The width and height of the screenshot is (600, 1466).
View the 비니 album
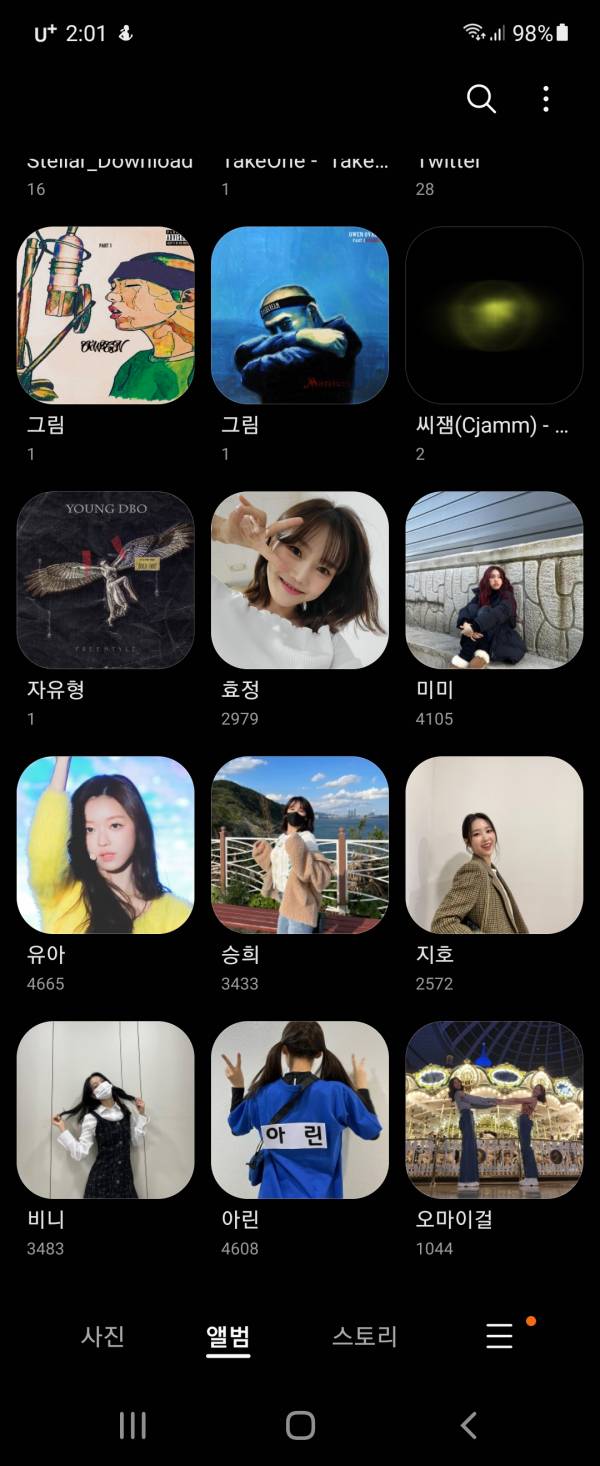click(106, 1110)
